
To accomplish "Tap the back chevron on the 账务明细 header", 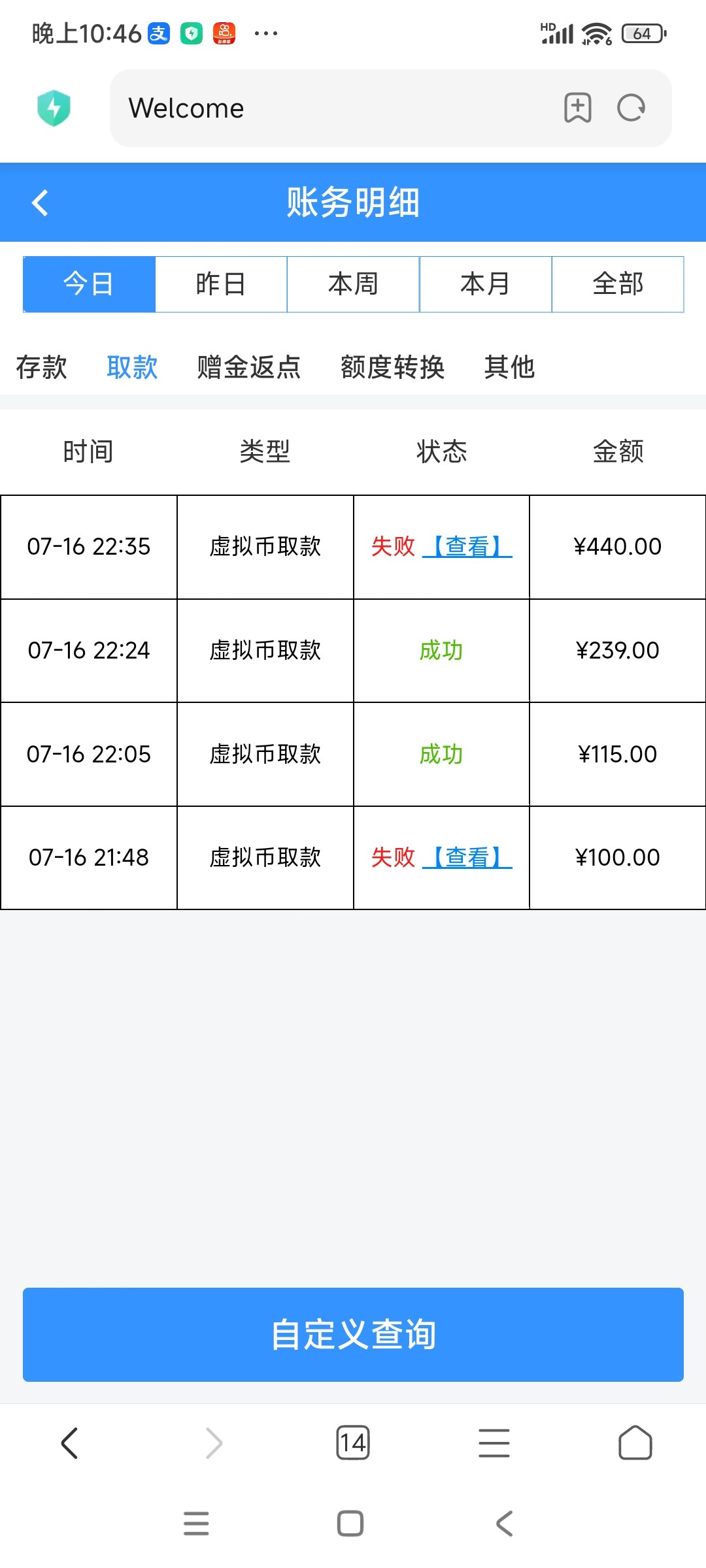I will pos(41,203).
